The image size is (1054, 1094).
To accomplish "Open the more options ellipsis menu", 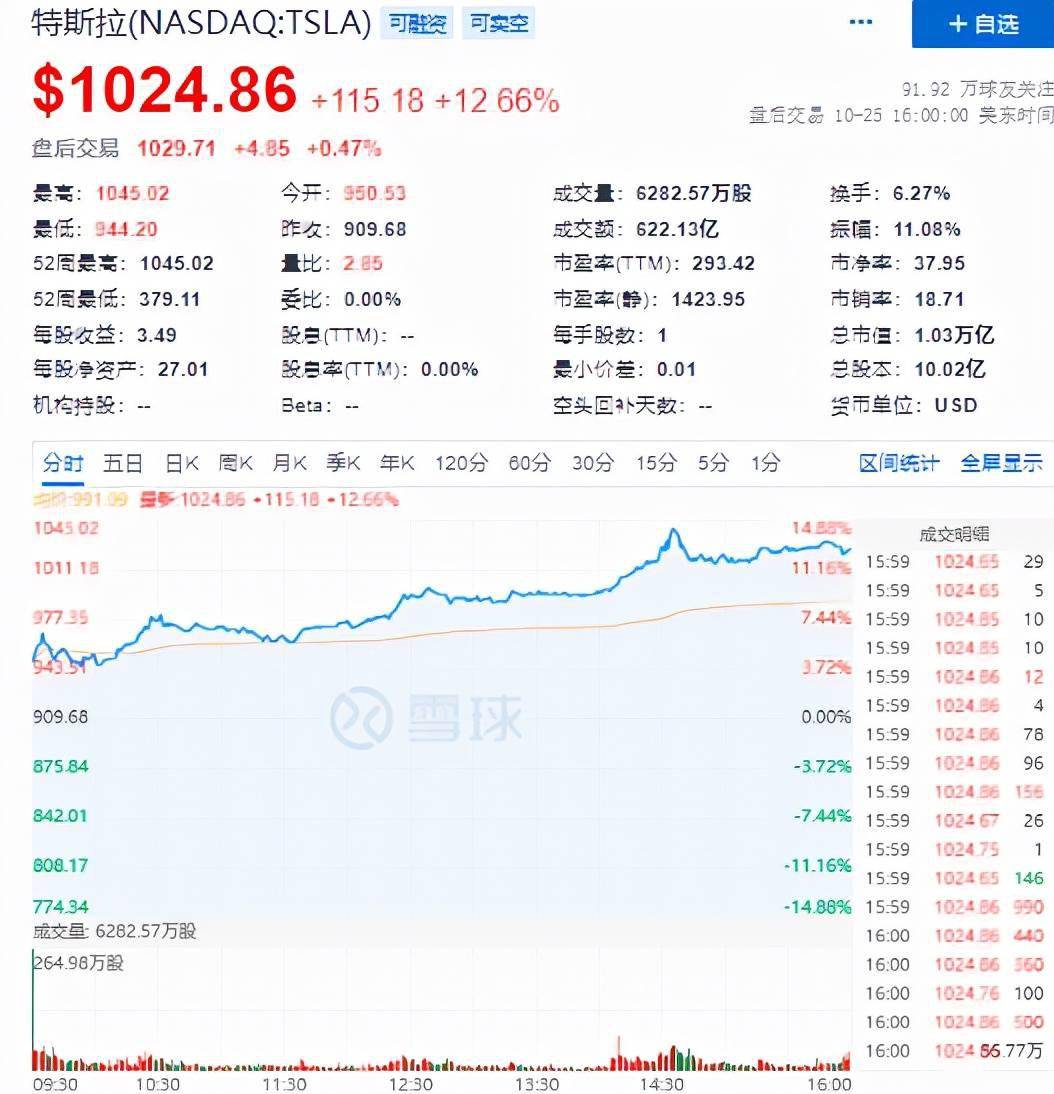I will 860,22.
